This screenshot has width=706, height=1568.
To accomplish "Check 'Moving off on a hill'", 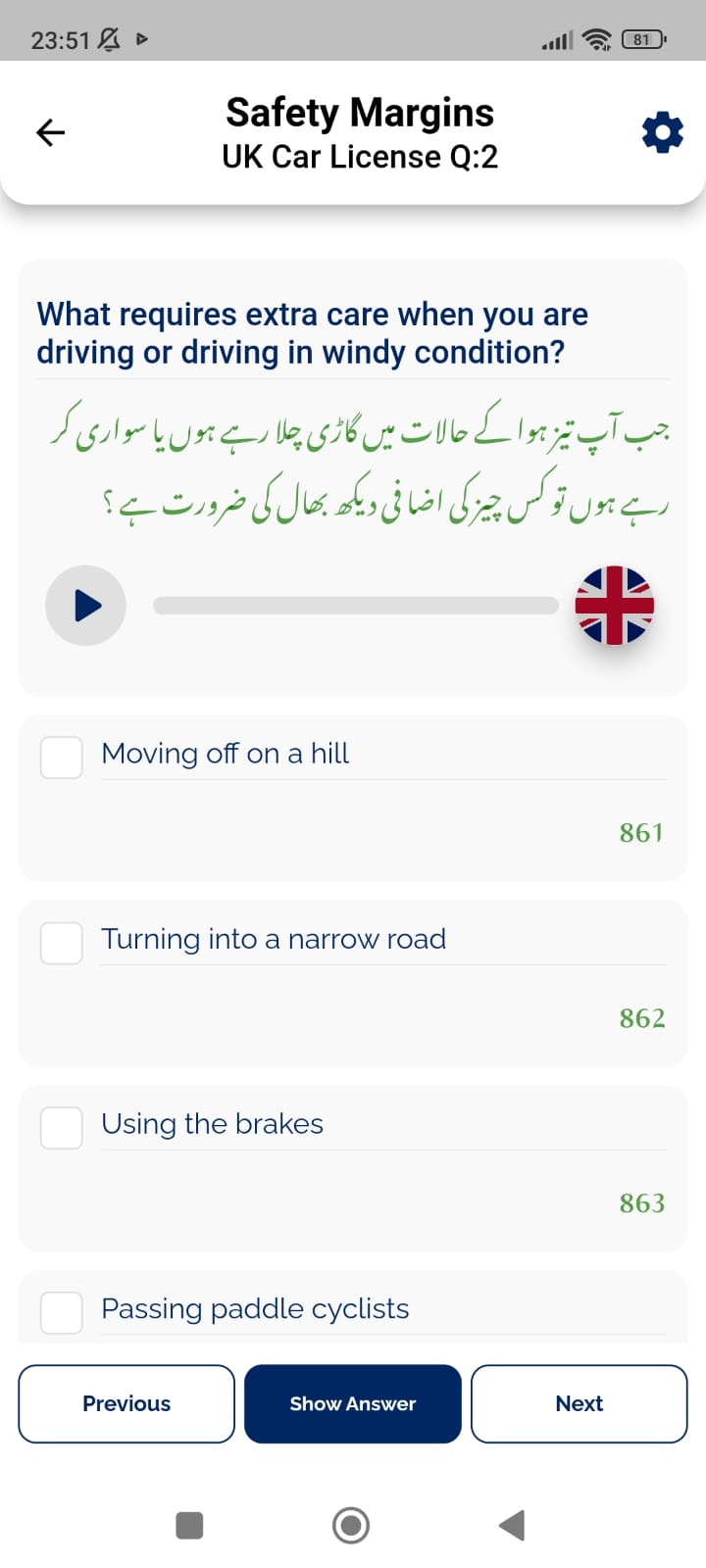I will [62, 758].
